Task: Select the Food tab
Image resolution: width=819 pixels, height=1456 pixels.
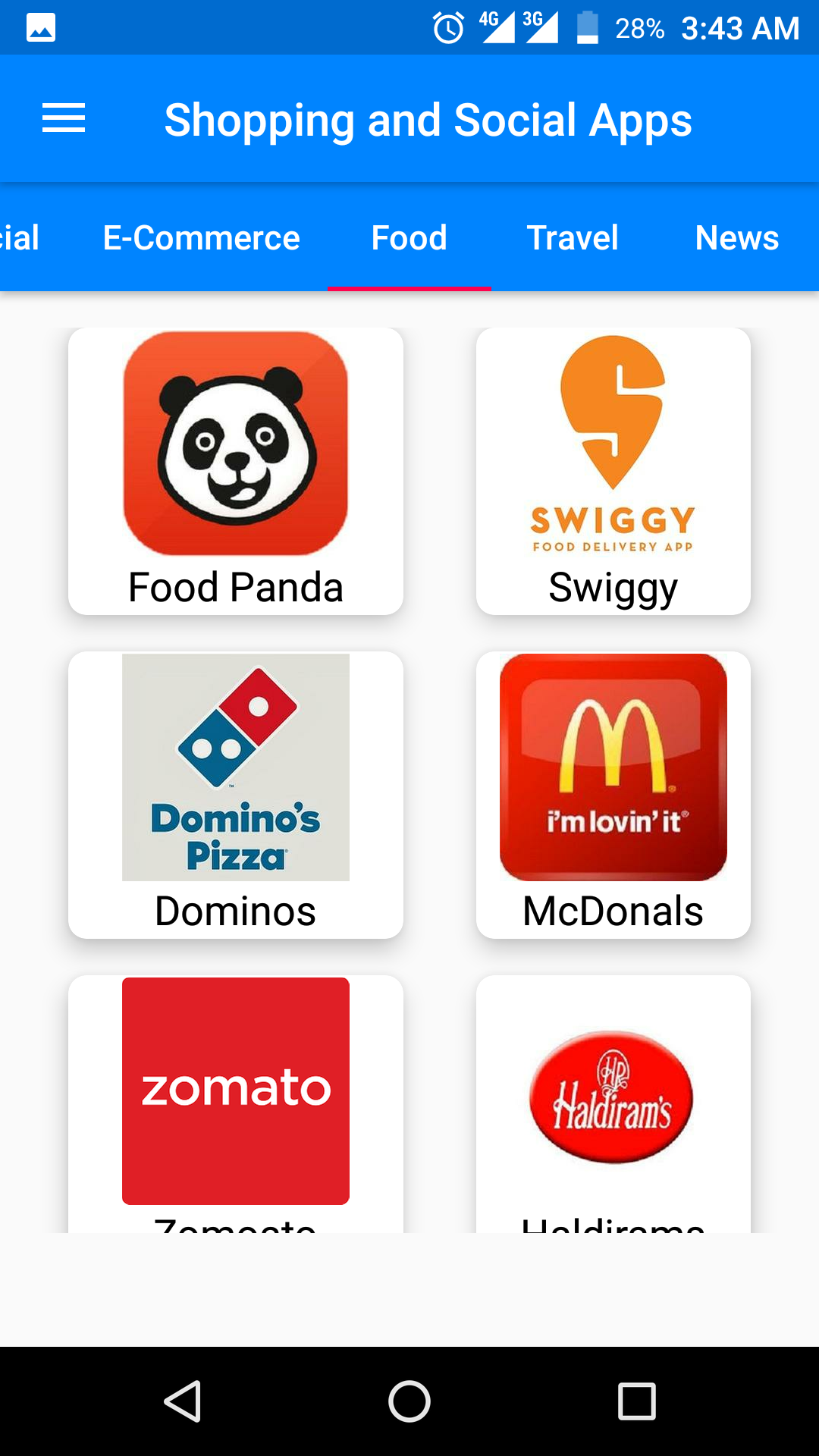Action: pos(409,238)
